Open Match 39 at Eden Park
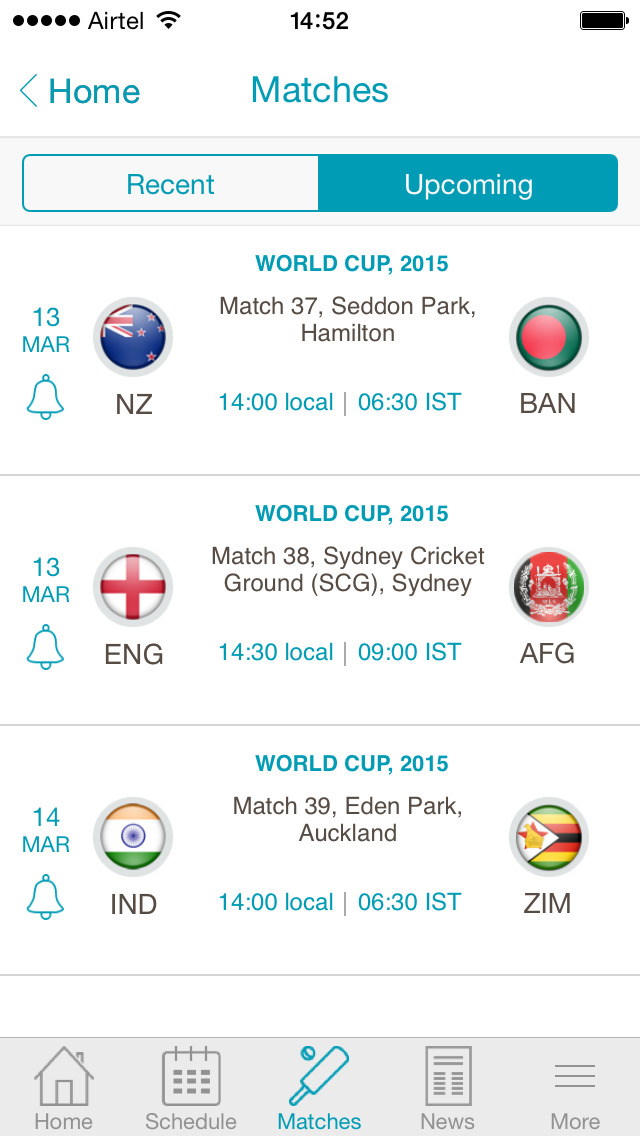 click(320, 851)
